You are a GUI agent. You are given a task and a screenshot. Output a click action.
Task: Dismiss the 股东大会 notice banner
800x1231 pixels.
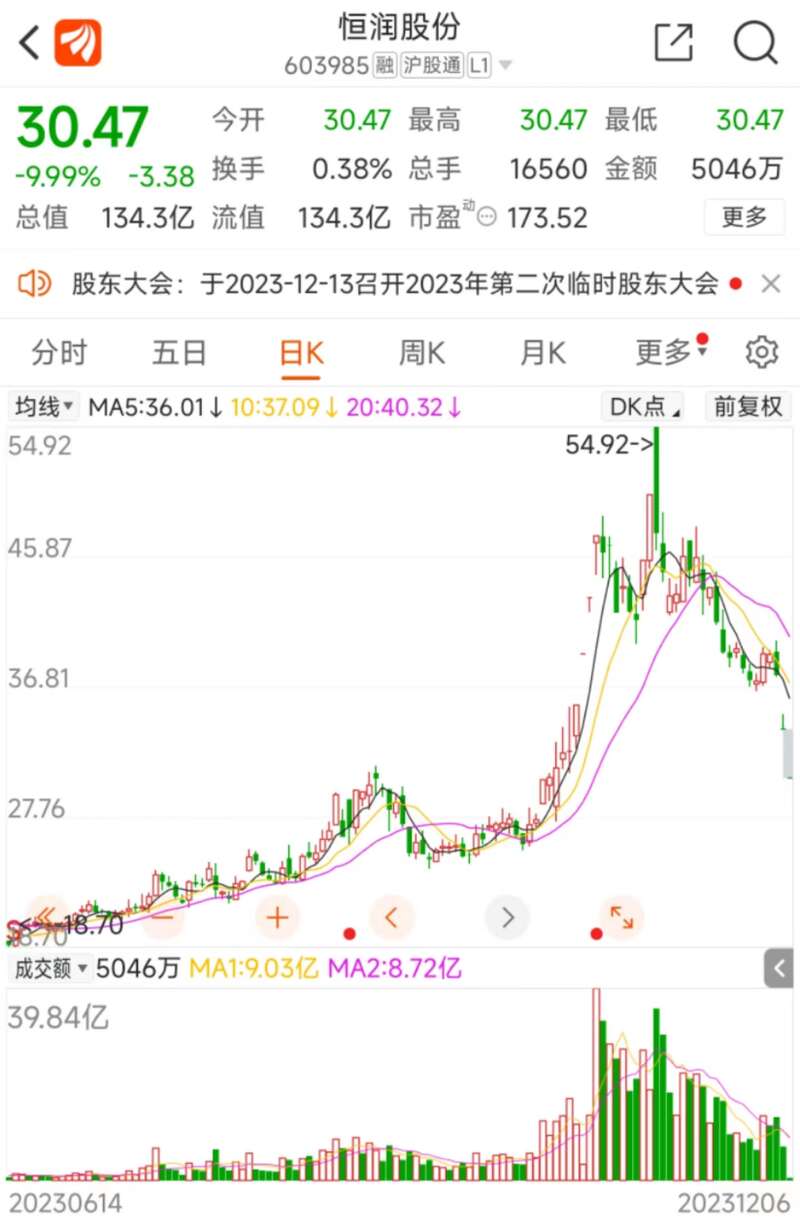pos(770,284)
